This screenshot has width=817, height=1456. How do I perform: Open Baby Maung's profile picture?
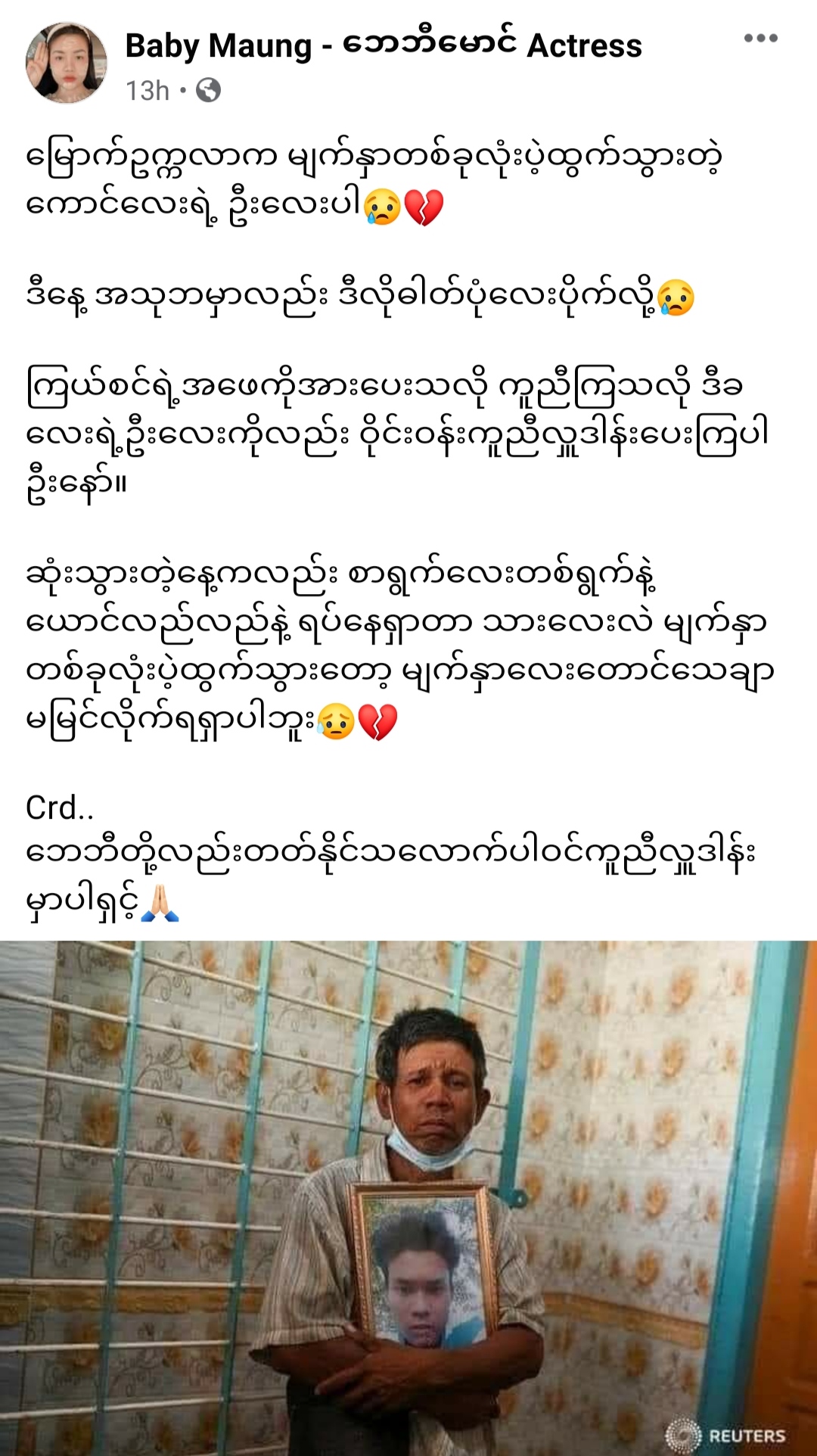pyautogui.click(x=67, y=63)
